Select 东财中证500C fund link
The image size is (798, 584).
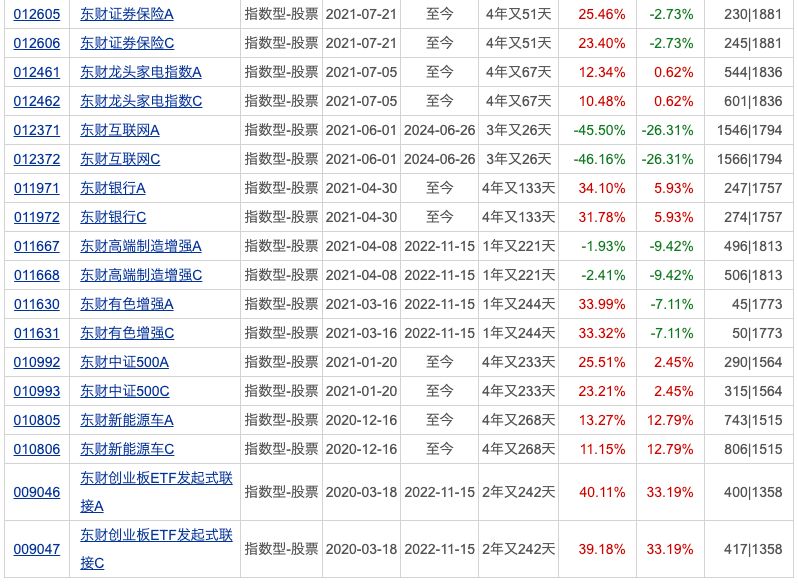coord(124,391)
